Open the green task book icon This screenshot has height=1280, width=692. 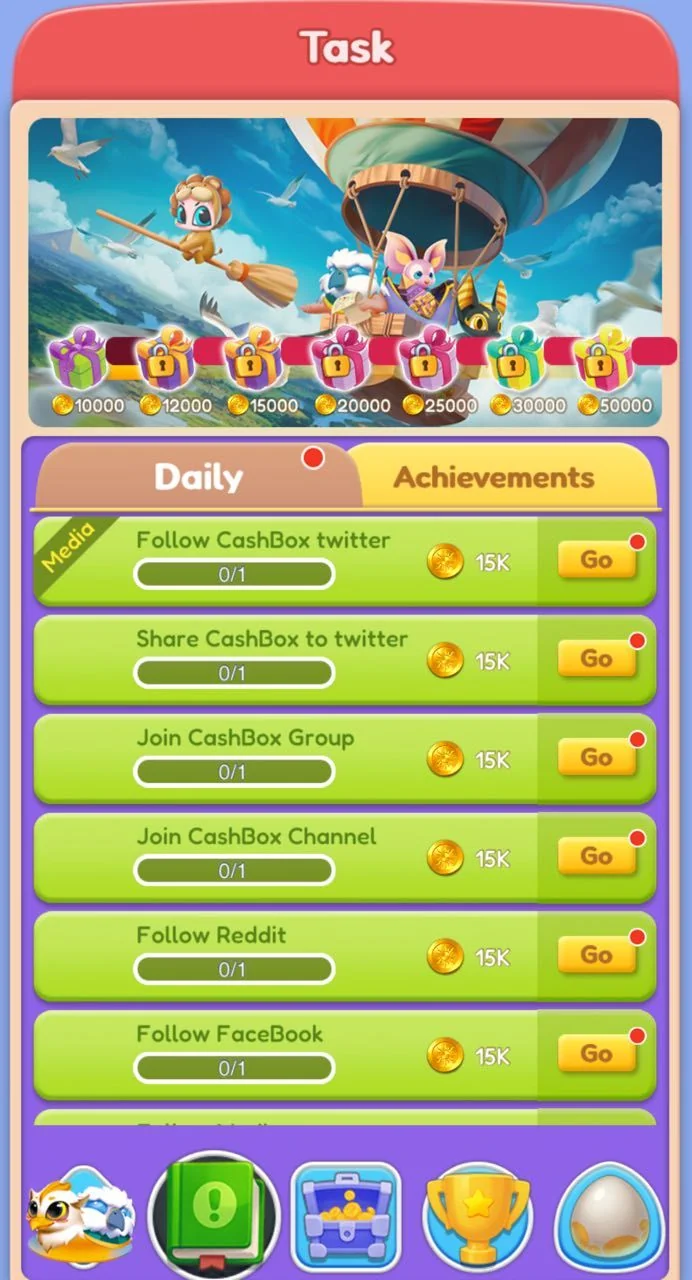[214, 1215]
